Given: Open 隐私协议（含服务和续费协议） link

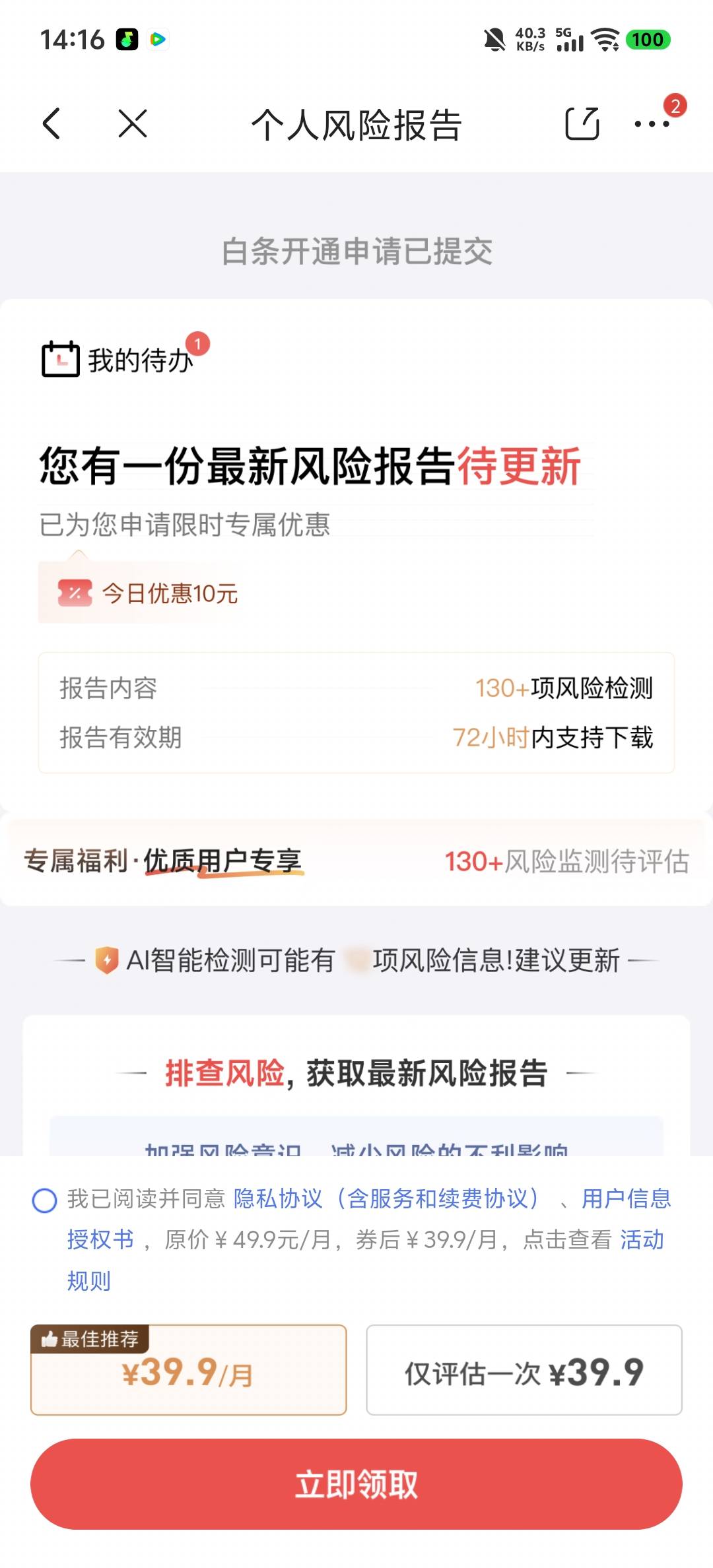Looking at the screenshot, I should 387,1198.
